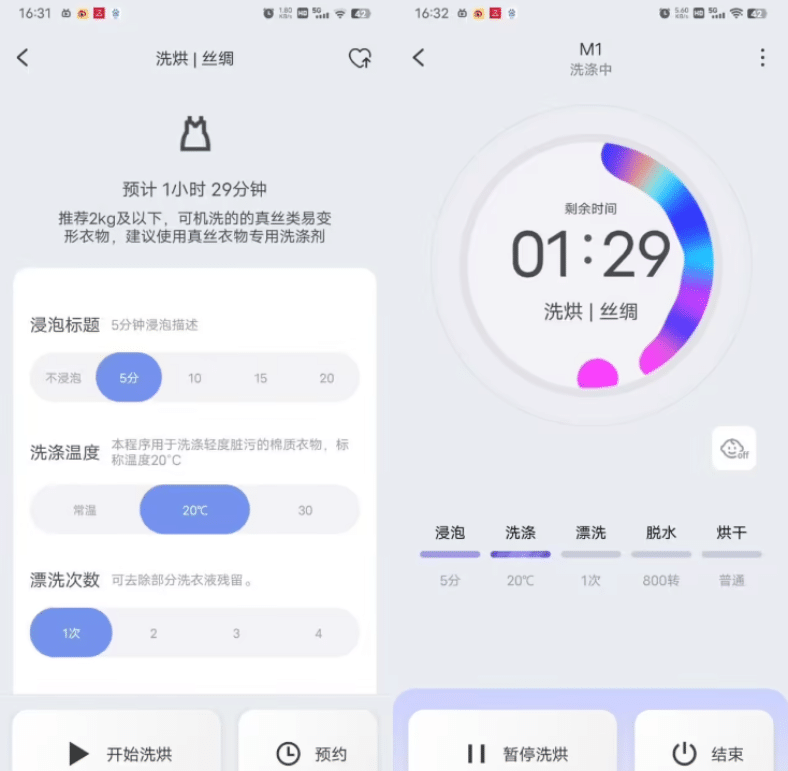This screenshot has height=771, width=788.
Task: Set wash temperature to 30
Action: [x=305, y=510]
